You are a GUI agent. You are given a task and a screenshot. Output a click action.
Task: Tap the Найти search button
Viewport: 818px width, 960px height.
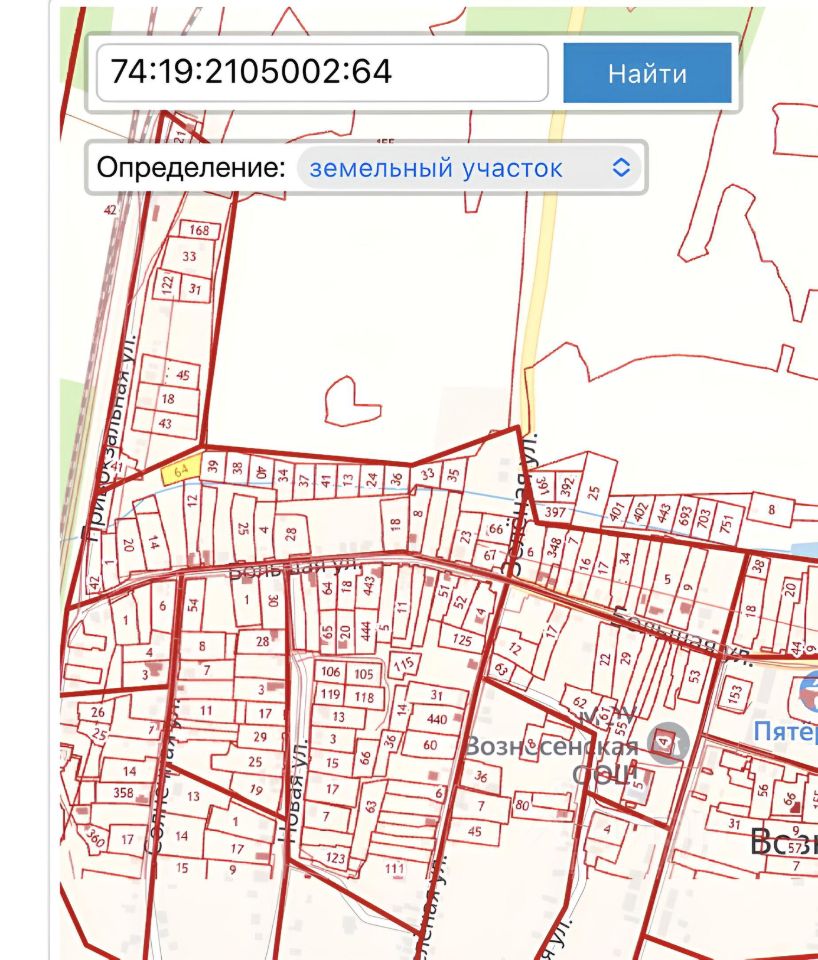click(x=647, y=73)
